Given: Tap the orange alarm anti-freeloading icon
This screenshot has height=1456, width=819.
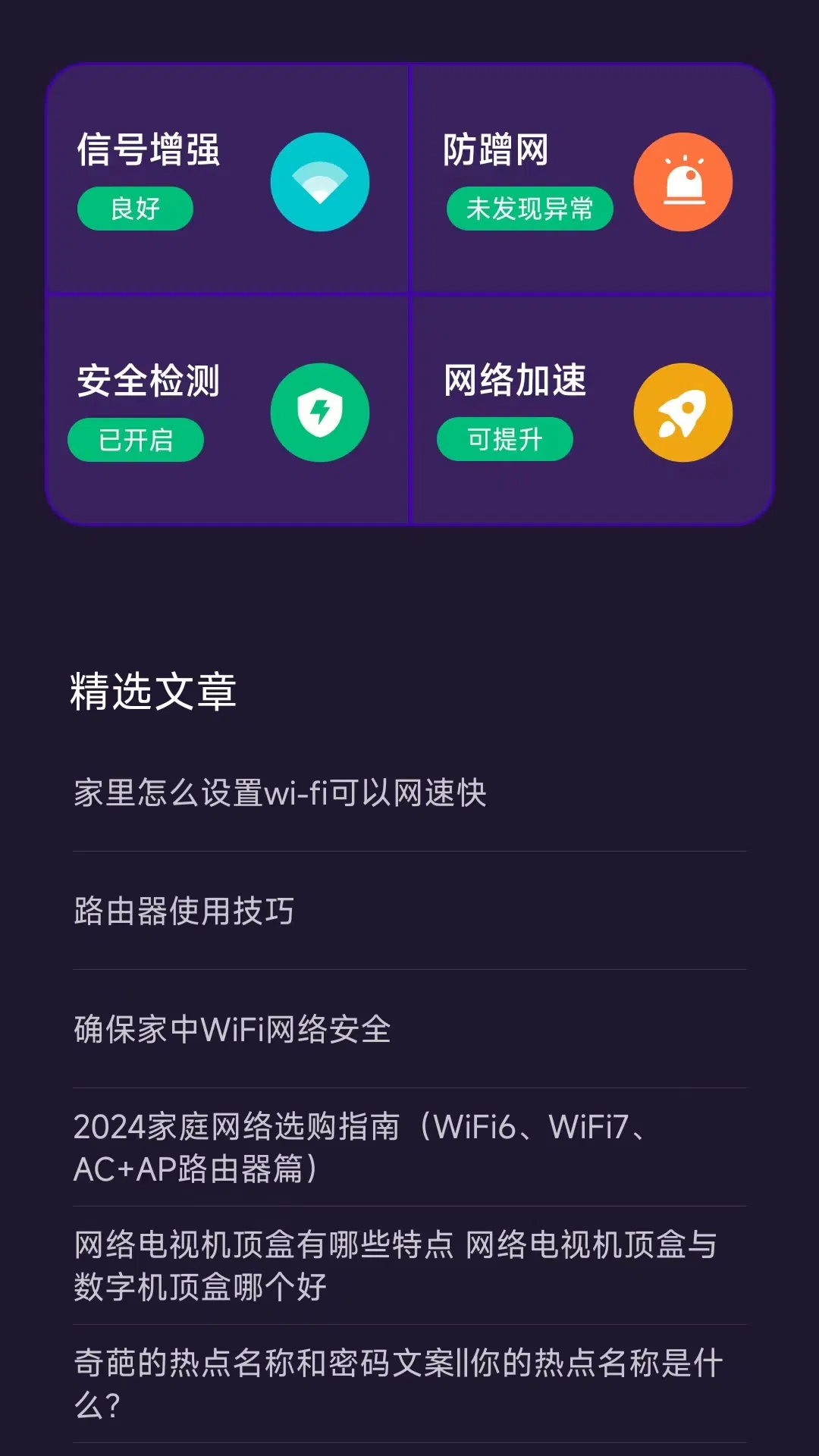Looking at the screenshot, I should click(683, 182).
